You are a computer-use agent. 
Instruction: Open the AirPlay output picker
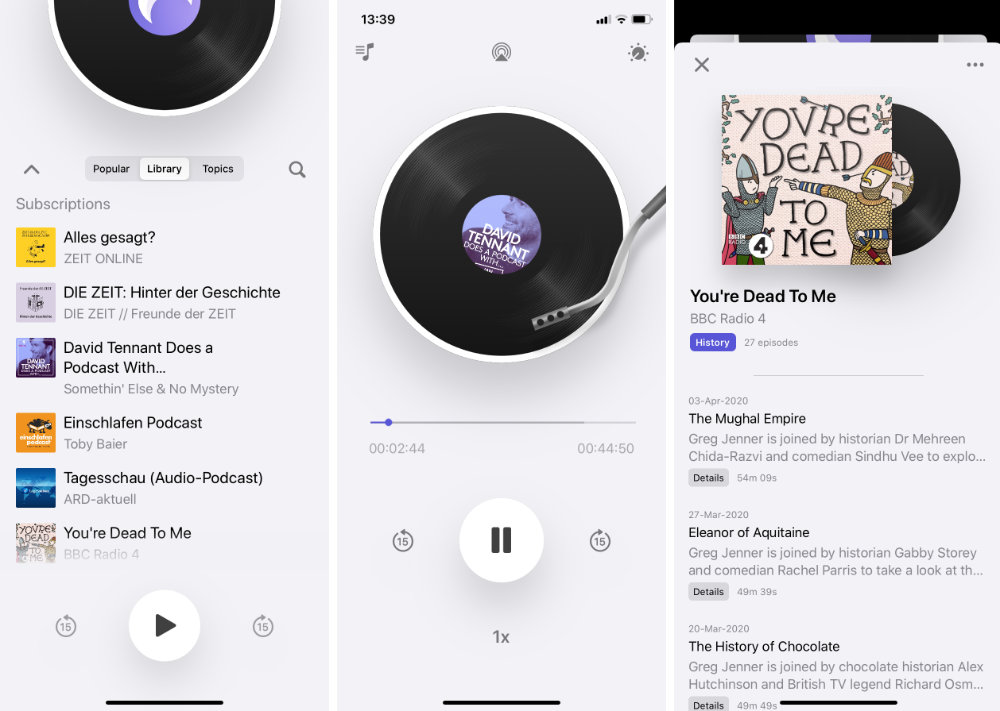click(x=501, y=52)
